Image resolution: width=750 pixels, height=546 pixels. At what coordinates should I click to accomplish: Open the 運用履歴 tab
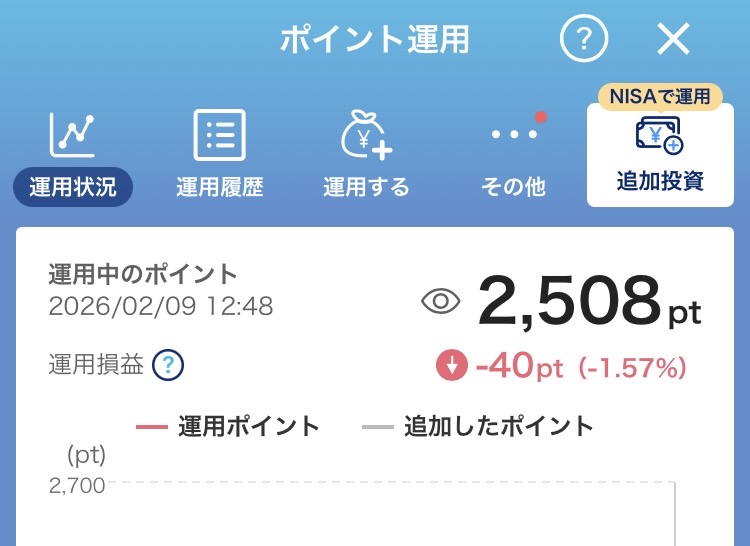pos(219,157)
